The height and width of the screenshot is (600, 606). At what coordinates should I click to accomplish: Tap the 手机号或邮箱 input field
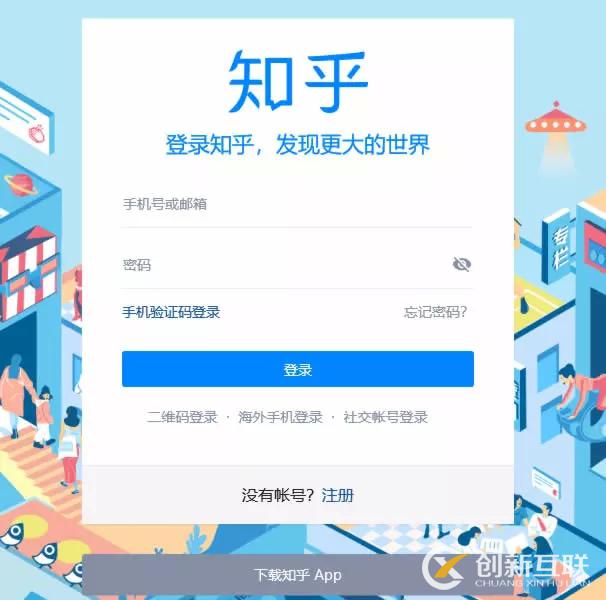(296, 204)
